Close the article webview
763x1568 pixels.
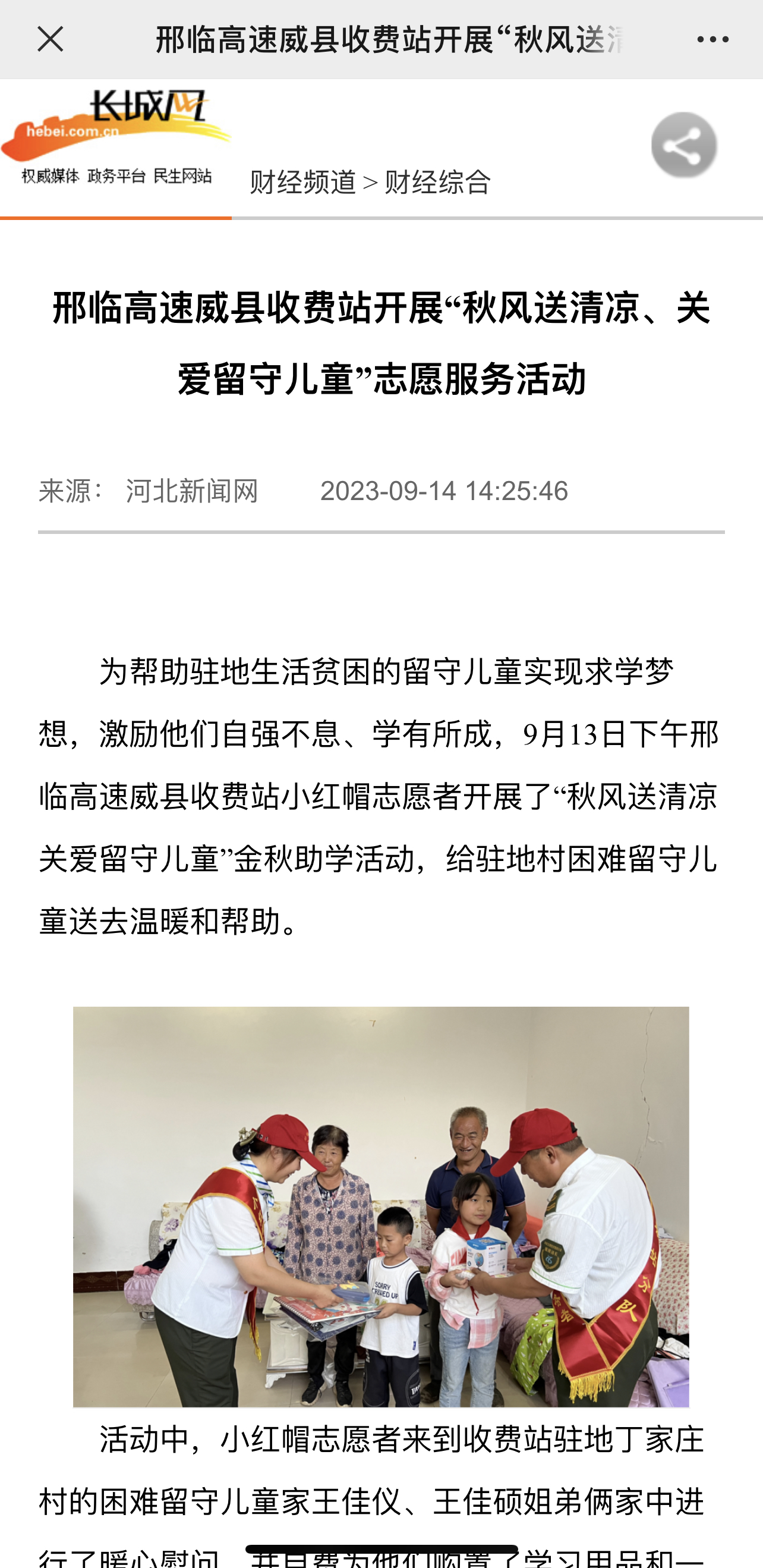(x=50, y=40)
